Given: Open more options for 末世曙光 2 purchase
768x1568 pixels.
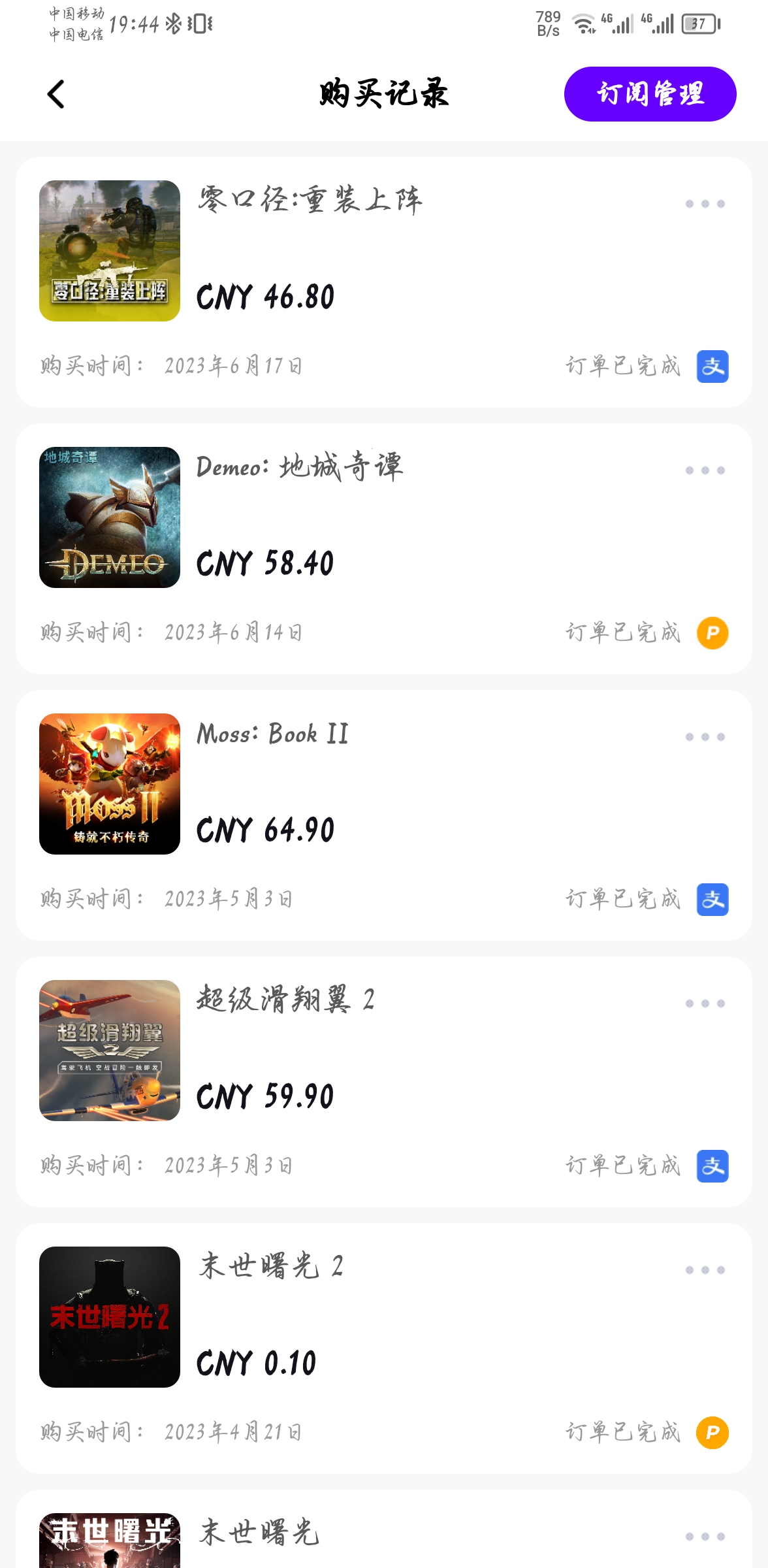Looking at the screenshot, I should [705, 1269].
